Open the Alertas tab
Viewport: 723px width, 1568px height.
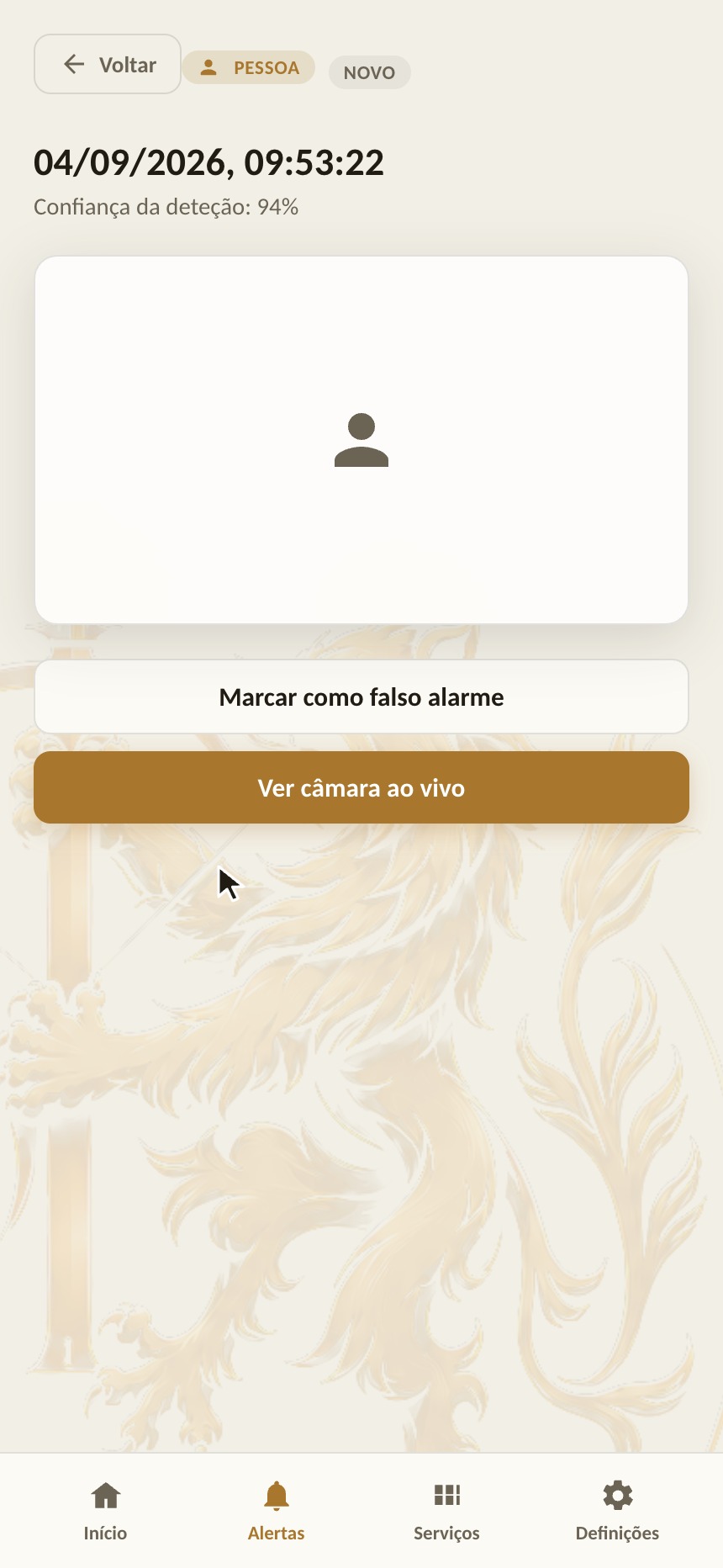coord(276,1511)
